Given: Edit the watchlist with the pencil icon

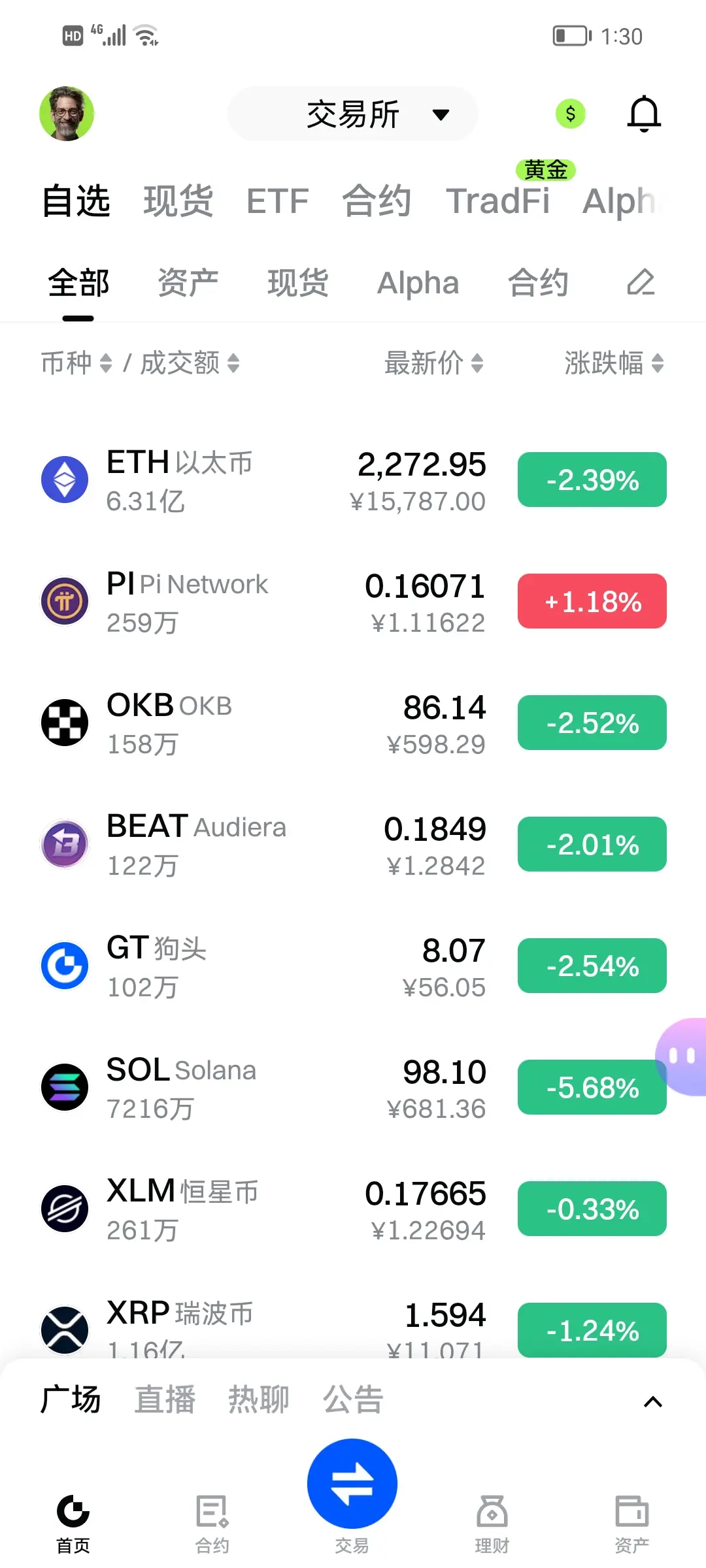Looking at the screenshot, I should (x=640, y=283).
